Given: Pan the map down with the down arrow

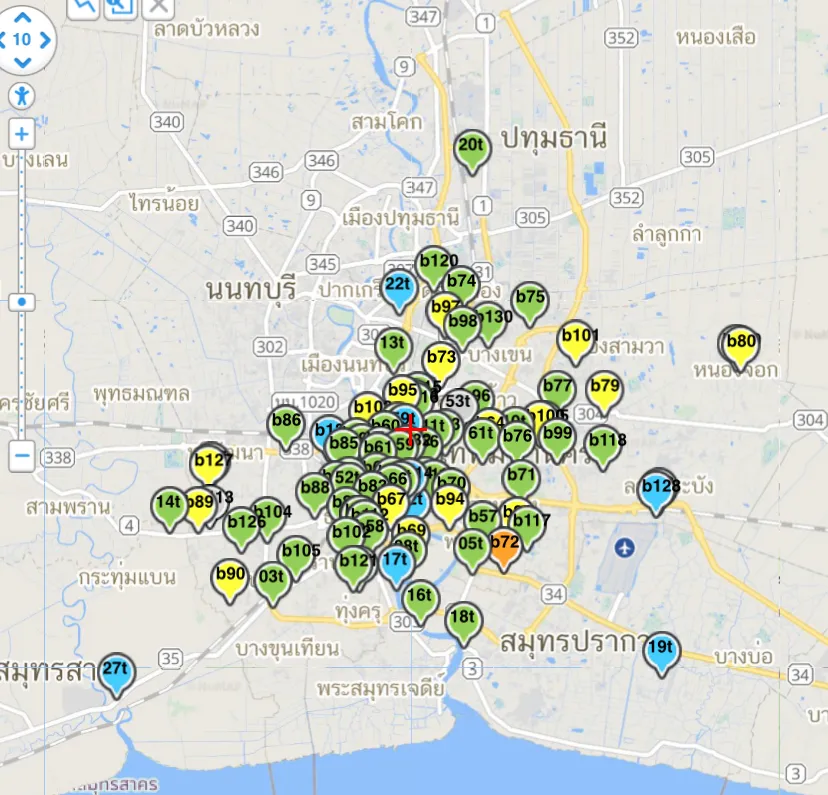Looking at the screenshot, I should tap(22, 62).
